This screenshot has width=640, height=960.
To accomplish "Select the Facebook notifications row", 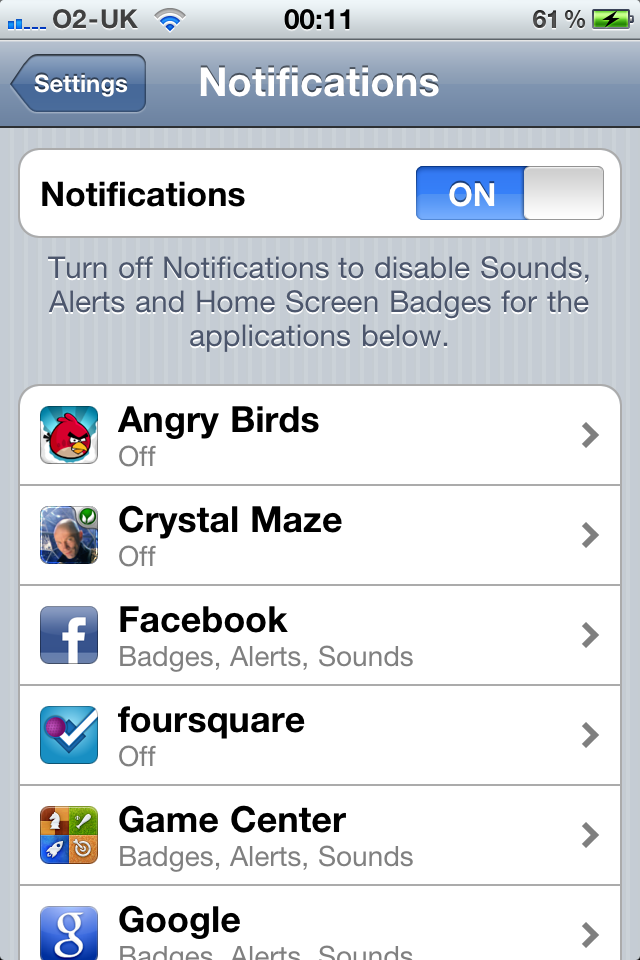I will point(320,635).
